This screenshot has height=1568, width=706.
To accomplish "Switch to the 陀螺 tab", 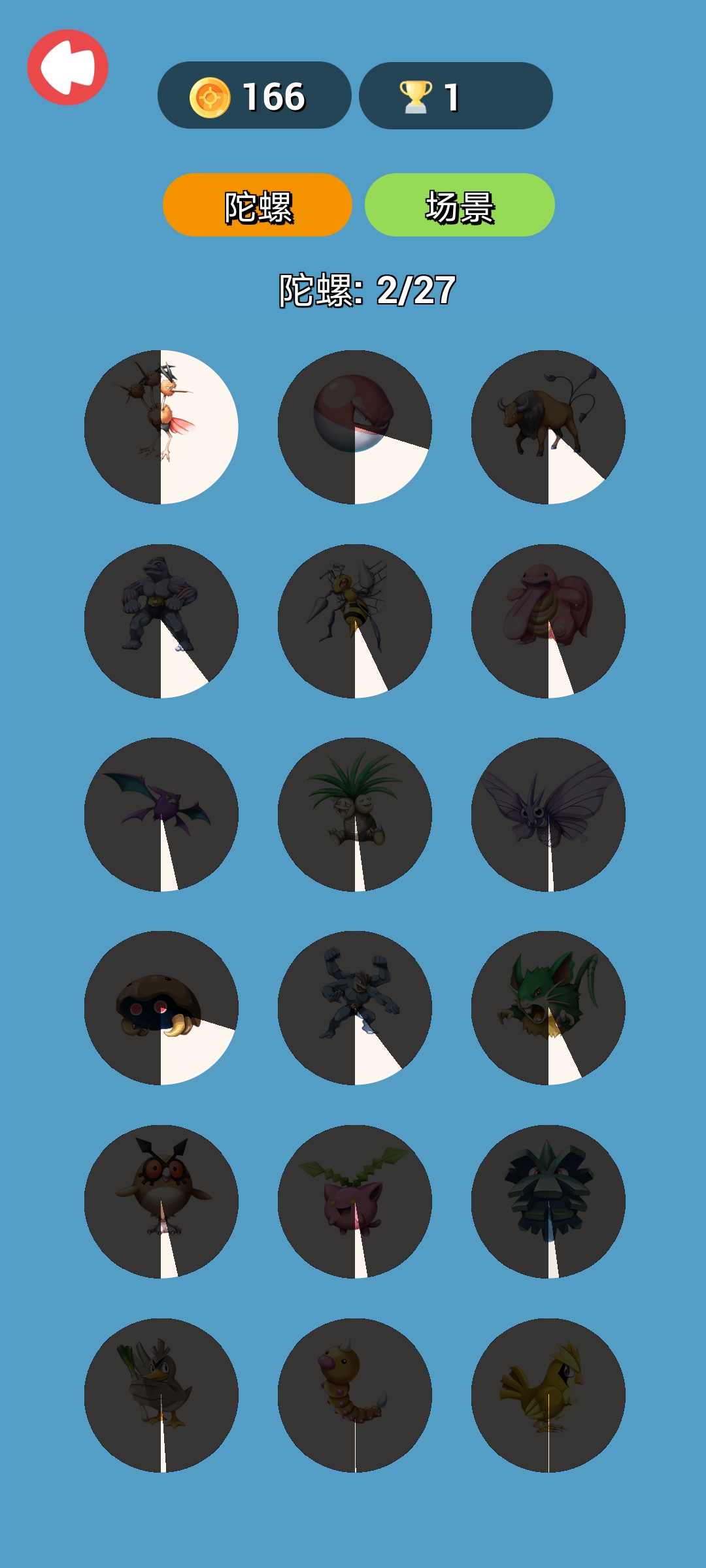I will click(257, 205).
